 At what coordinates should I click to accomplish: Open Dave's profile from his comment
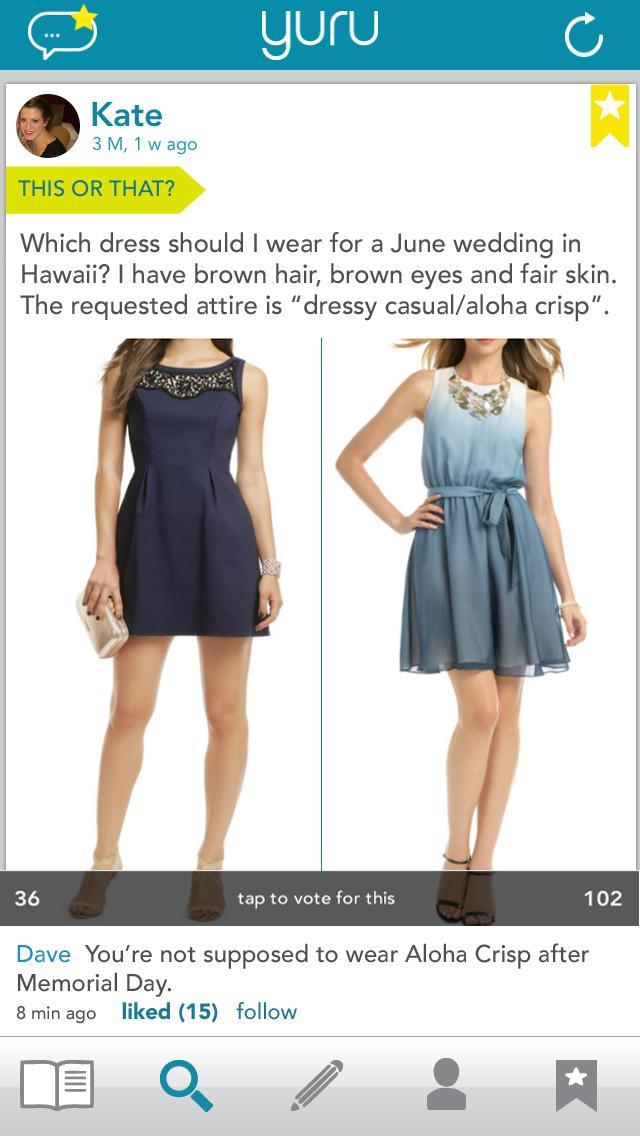43,954
